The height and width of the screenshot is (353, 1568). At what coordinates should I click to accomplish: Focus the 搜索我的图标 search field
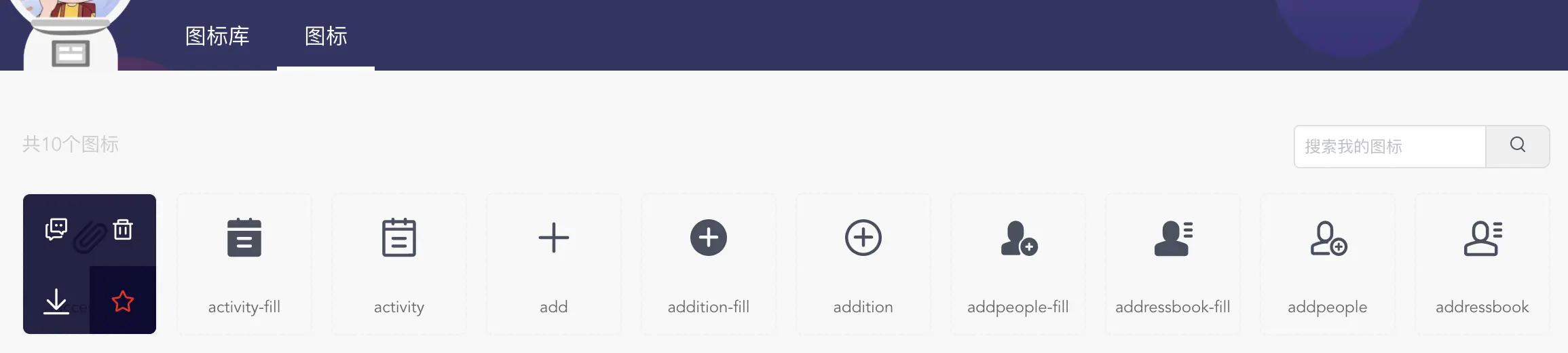(x=1389, y=147)
